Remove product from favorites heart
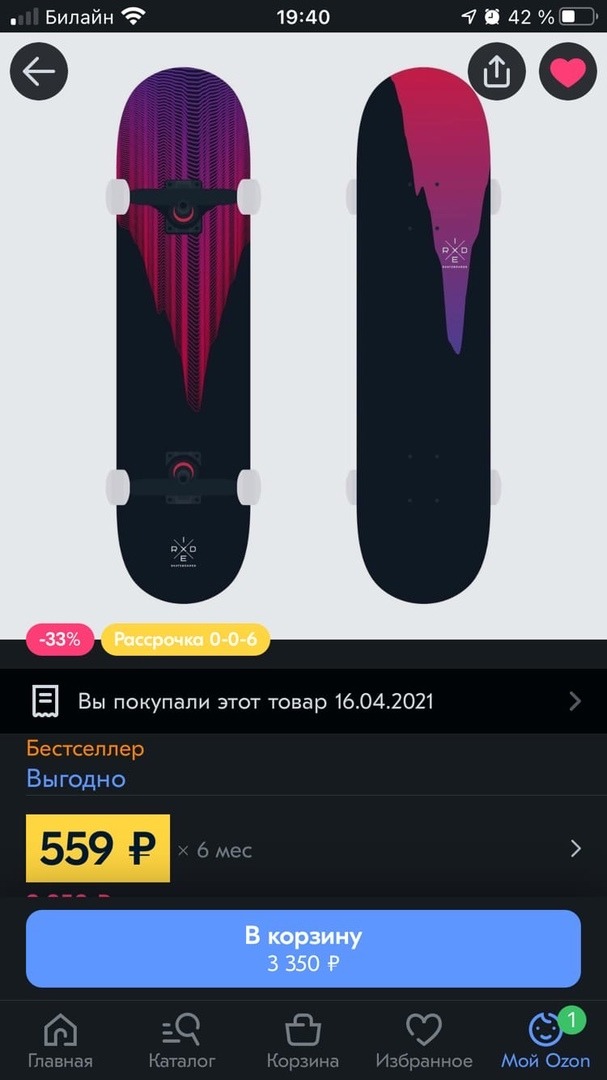 [x=567, y=72]
